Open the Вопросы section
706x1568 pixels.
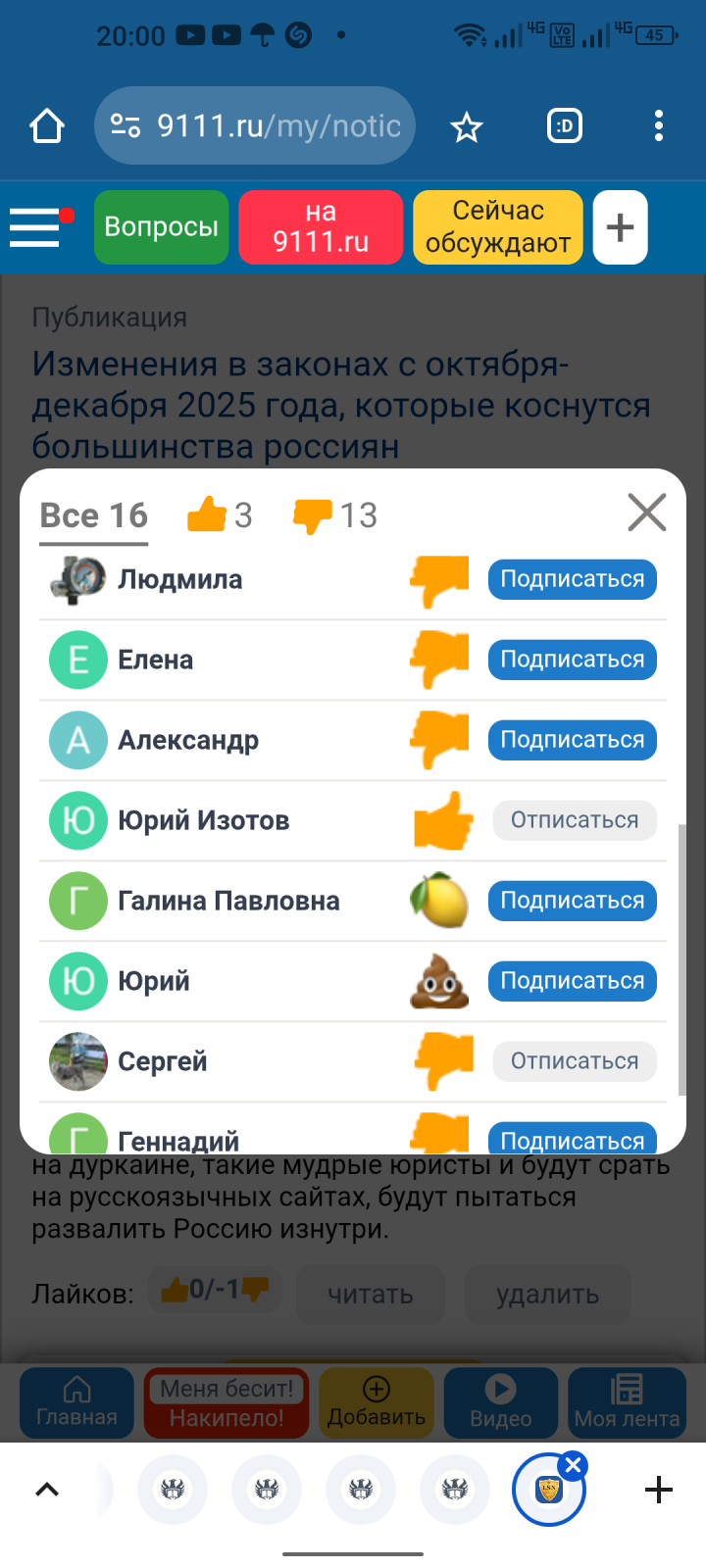162,227
